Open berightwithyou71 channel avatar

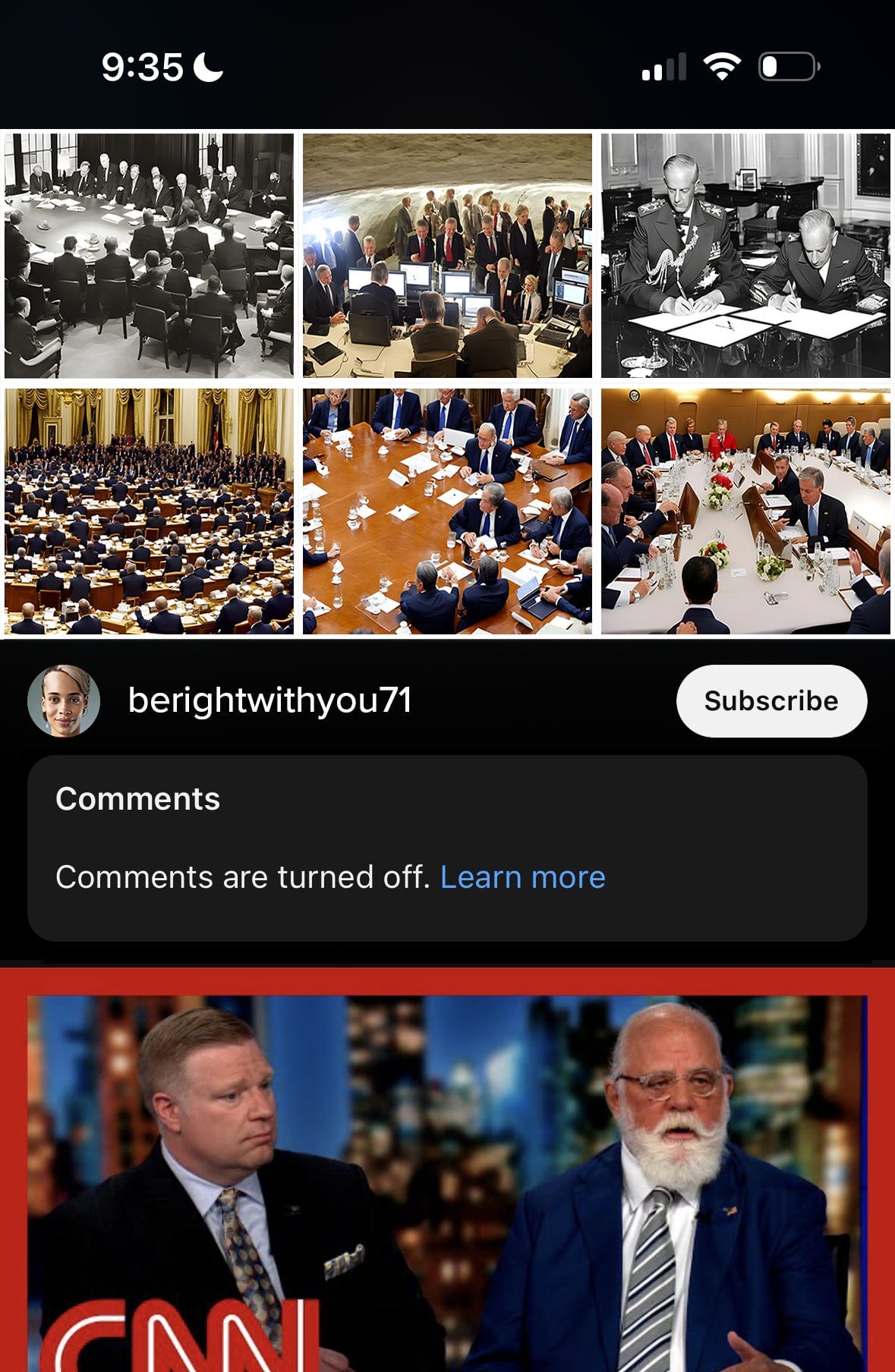pyautogui.click(x=64, y=700)
